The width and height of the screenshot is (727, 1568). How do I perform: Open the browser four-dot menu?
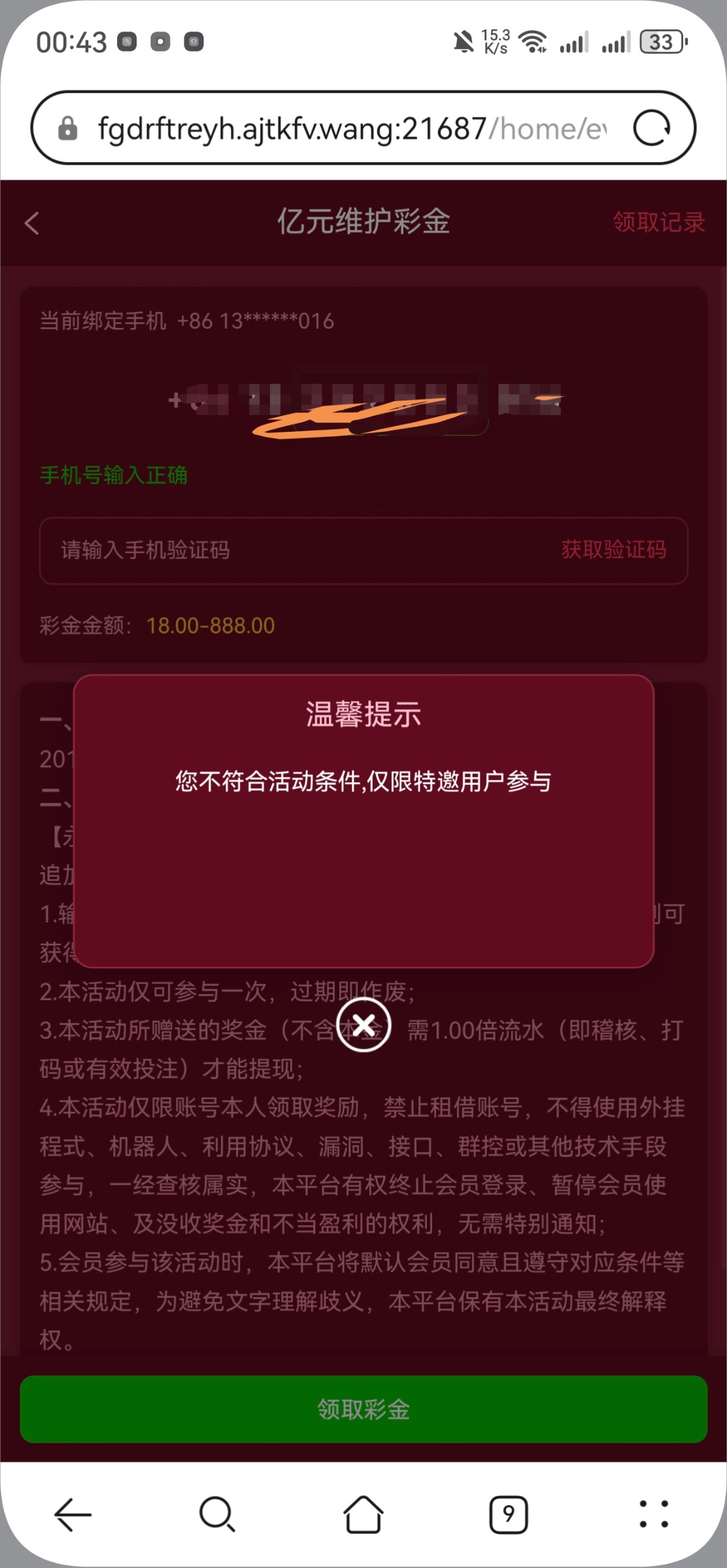point(653,1514)
